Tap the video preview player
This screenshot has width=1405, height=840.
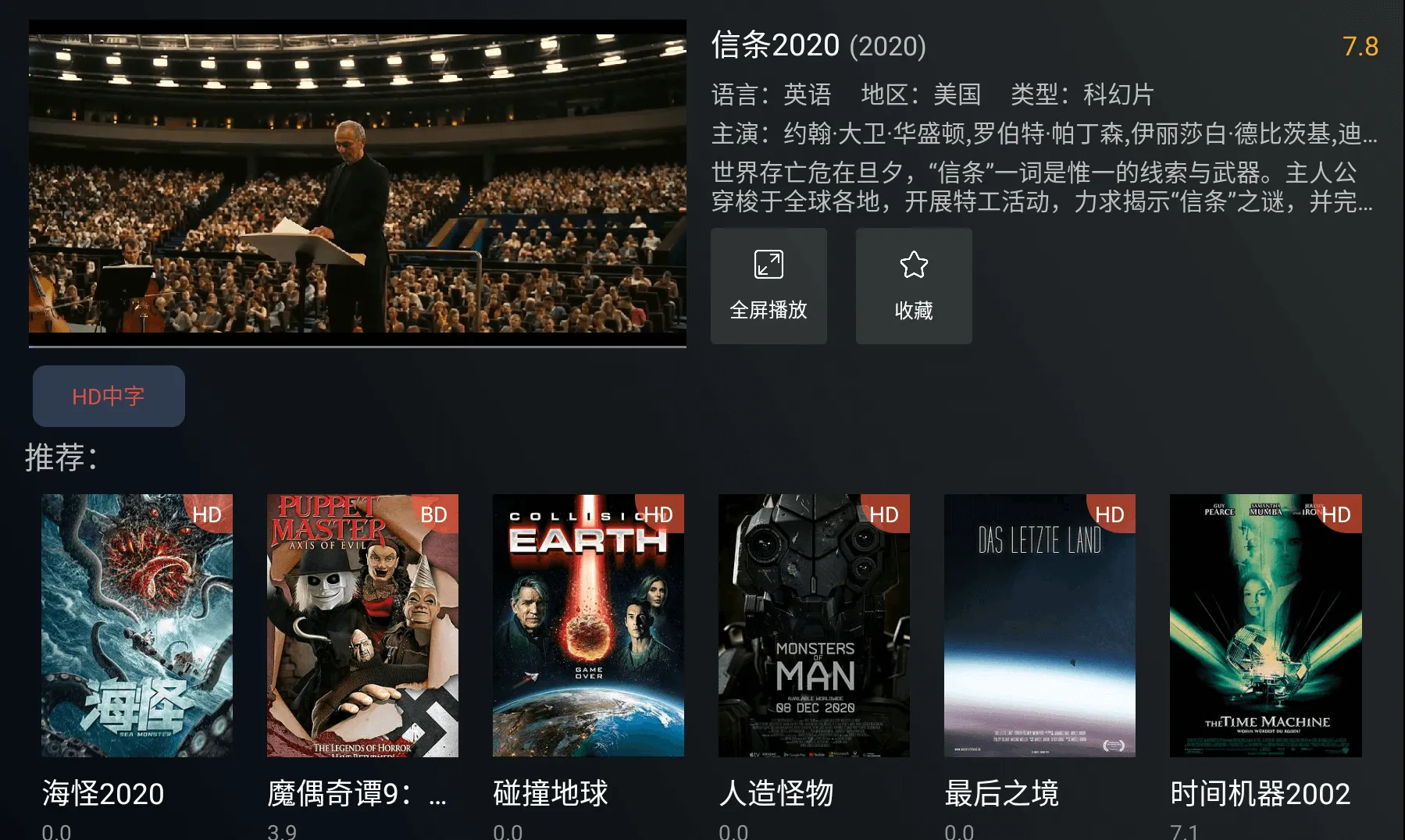(358, 183)
